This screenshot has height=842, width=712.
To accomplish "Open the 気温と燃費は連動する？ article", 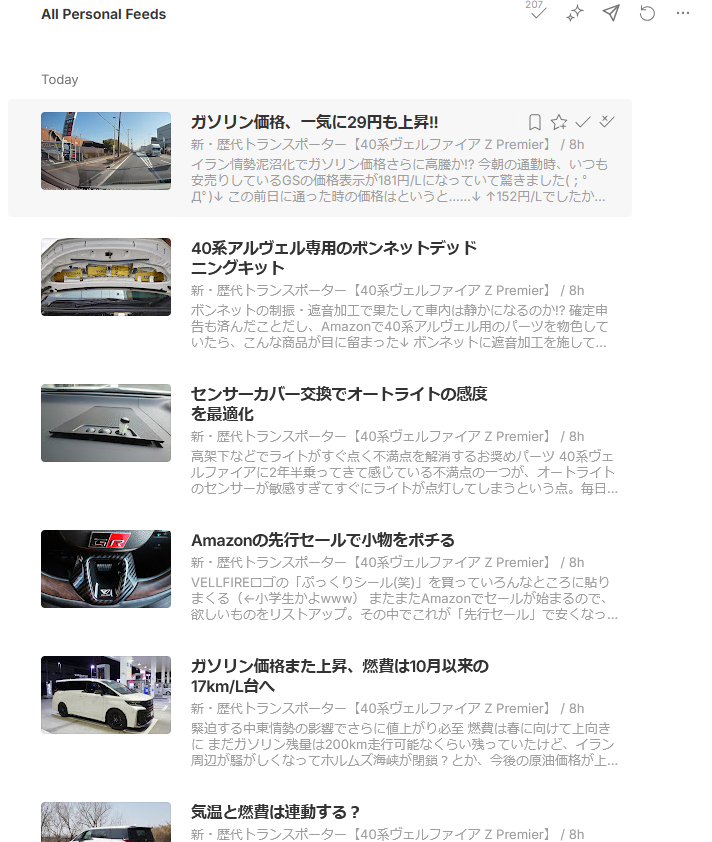I will click(x=275, y=811).
